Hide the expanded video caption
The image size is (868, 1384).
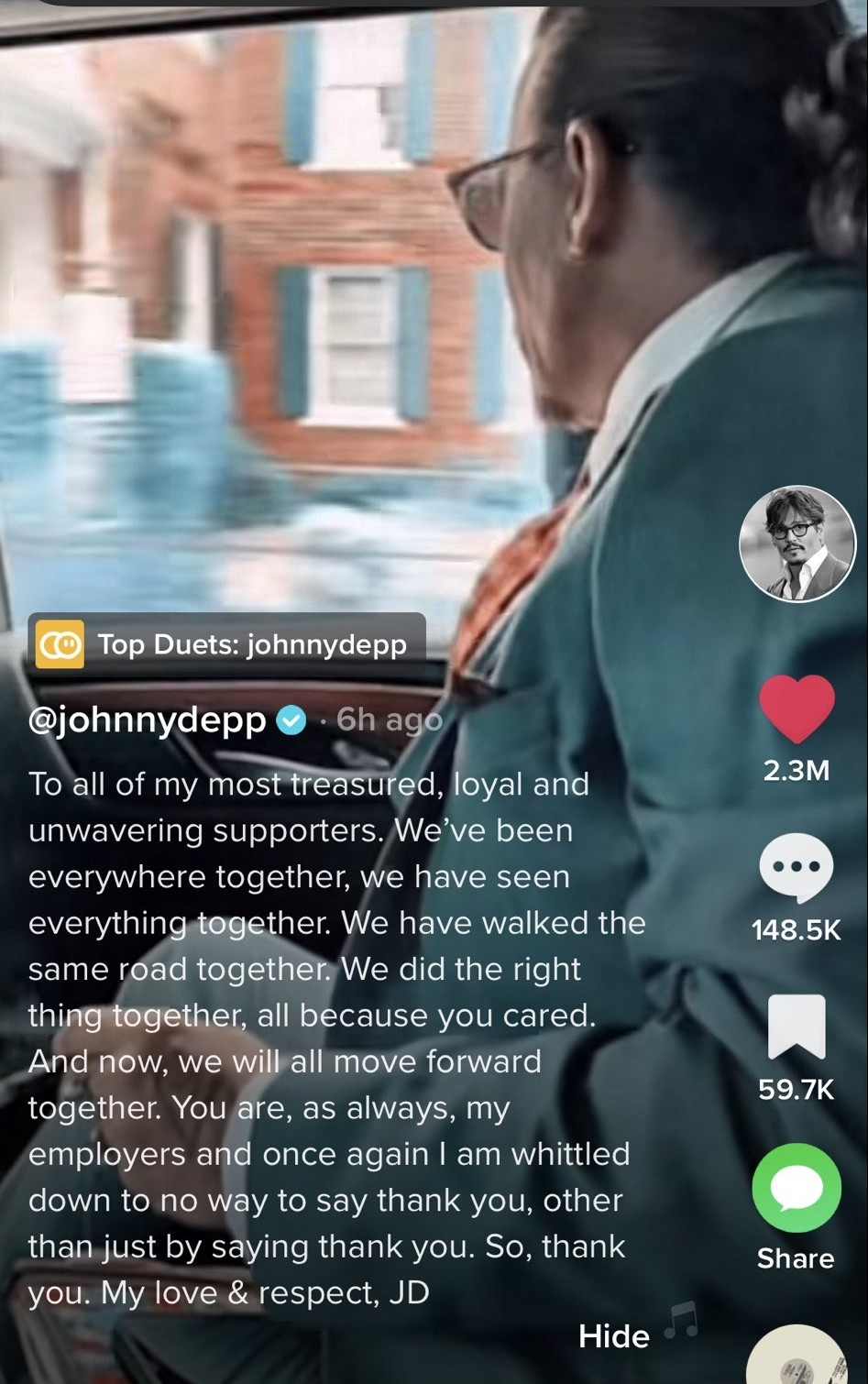[x=613, y=1336]
